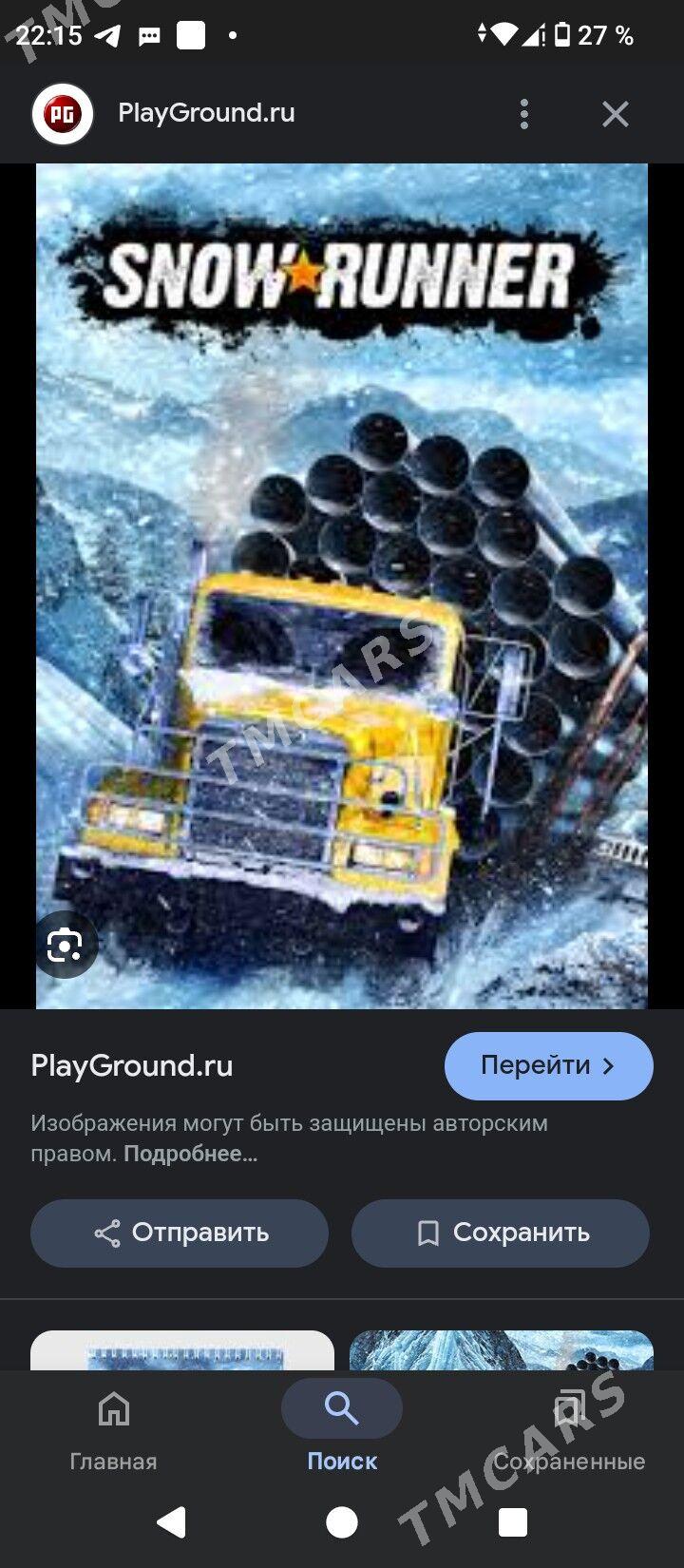Share the image with Отправить
This screenshot has height=1568, width=684.
click(x=180, y=1233)
